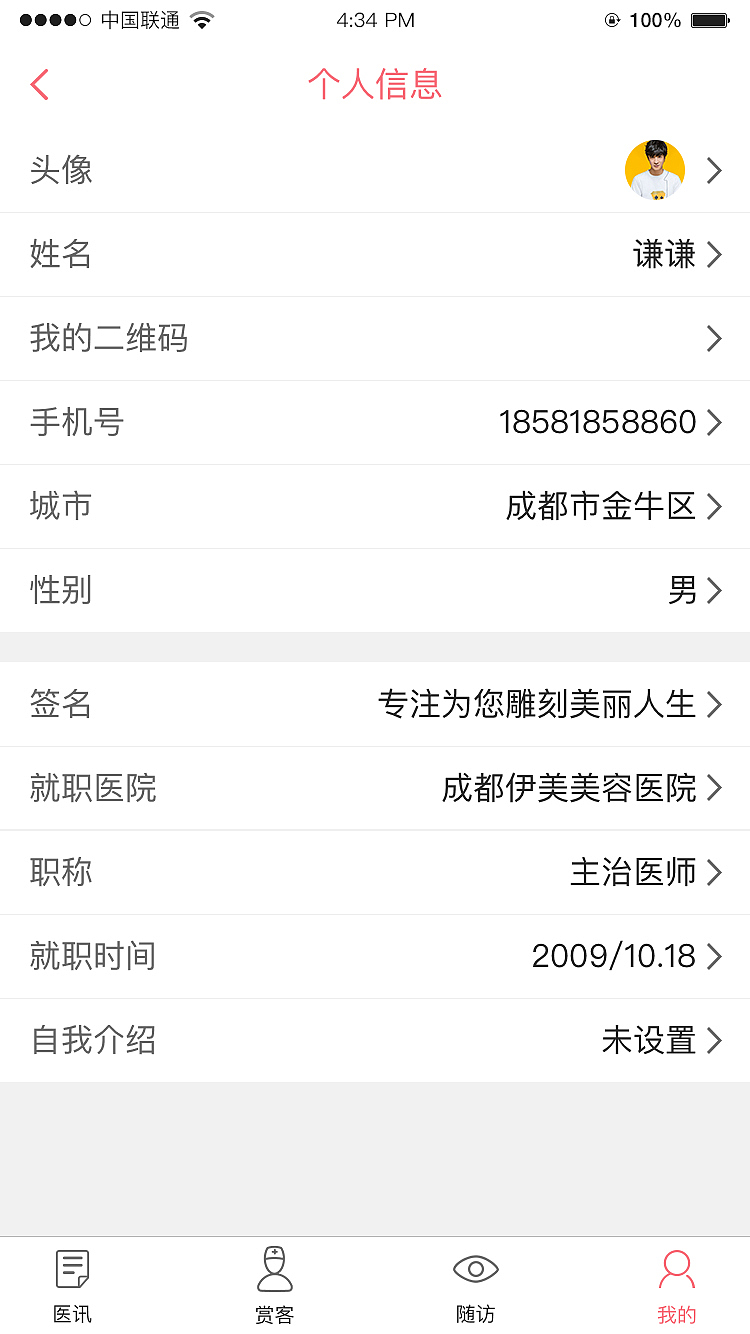
Task: Change the 手机号 phone number
Action: tap(375, 423)
